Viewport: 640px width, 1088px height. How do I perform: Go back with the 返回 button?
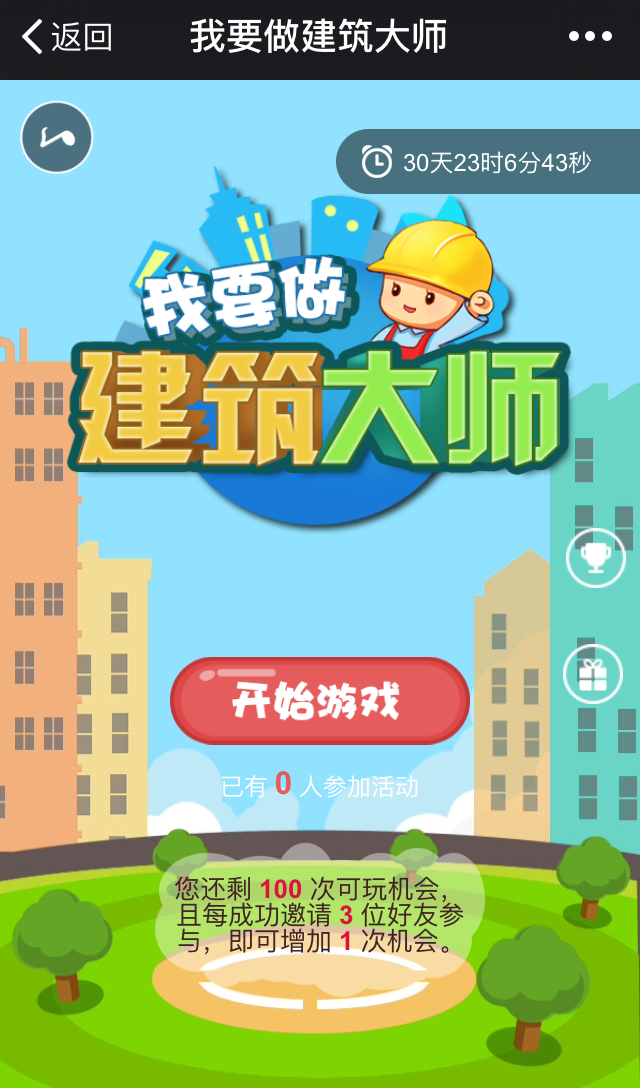[66, 37]
